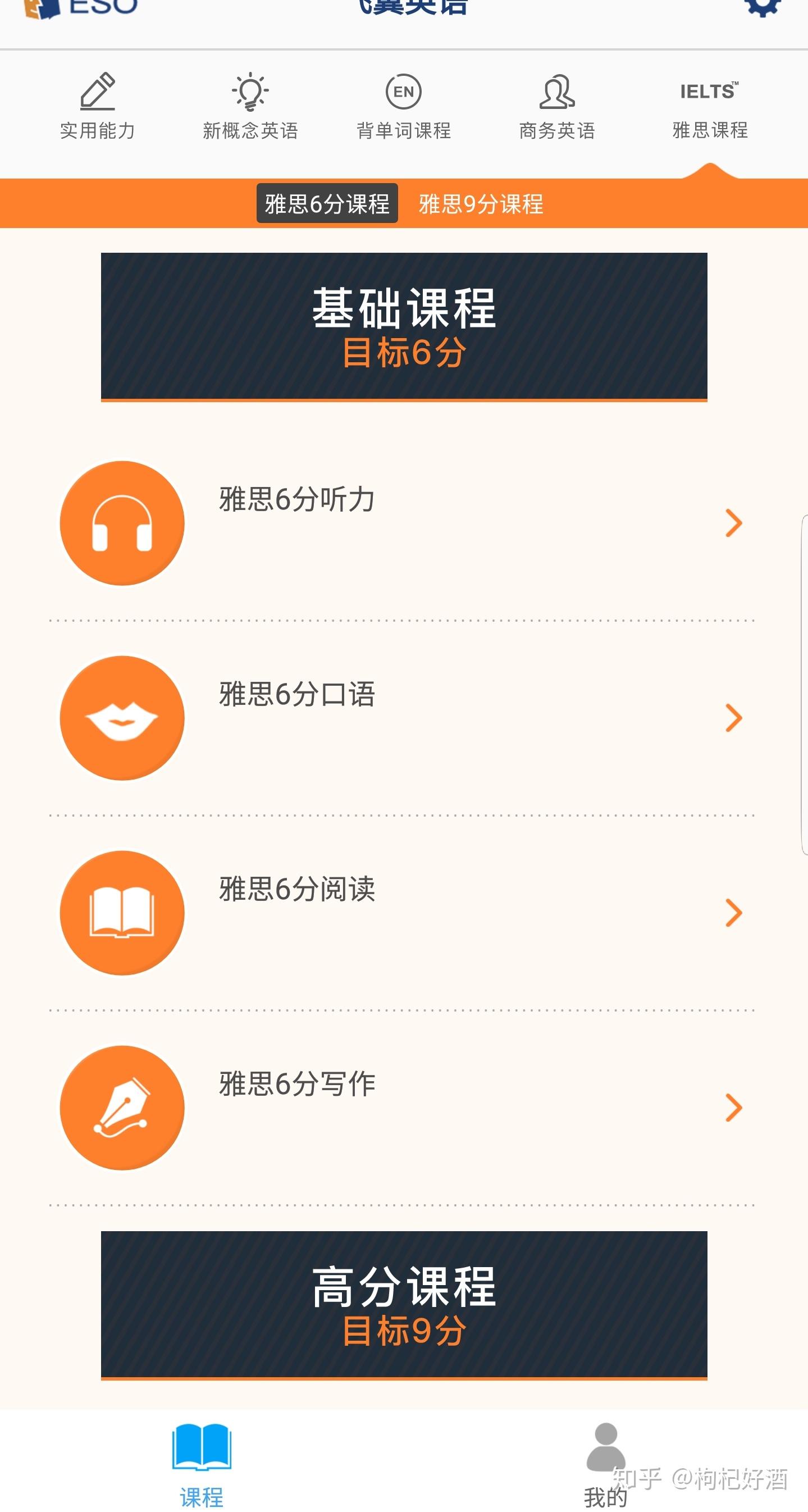808x1512 pixels.
Task: Switch to the 实用能力 category
Action: (97, 107)
